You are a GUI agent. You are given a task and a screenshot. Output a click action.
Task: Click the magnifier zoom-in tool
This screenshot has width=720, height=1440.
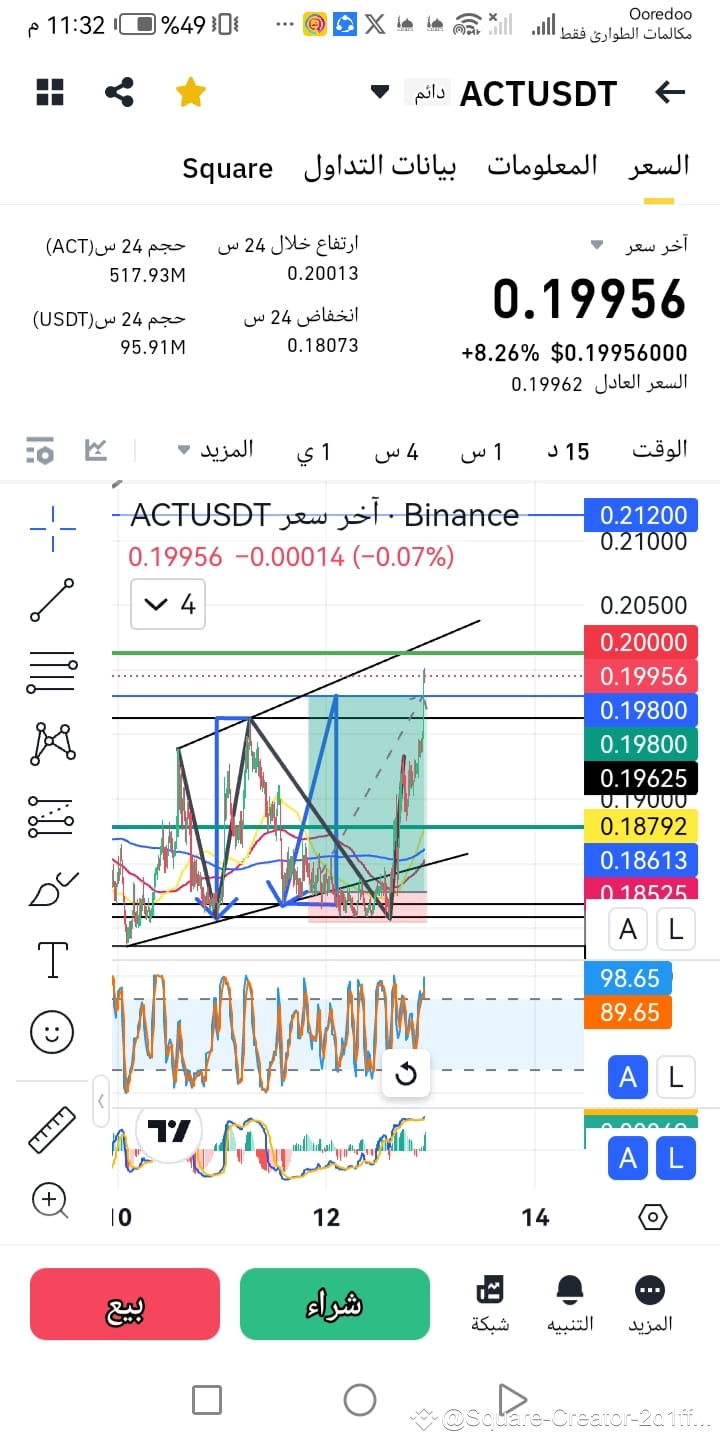tap(50, 1200)
